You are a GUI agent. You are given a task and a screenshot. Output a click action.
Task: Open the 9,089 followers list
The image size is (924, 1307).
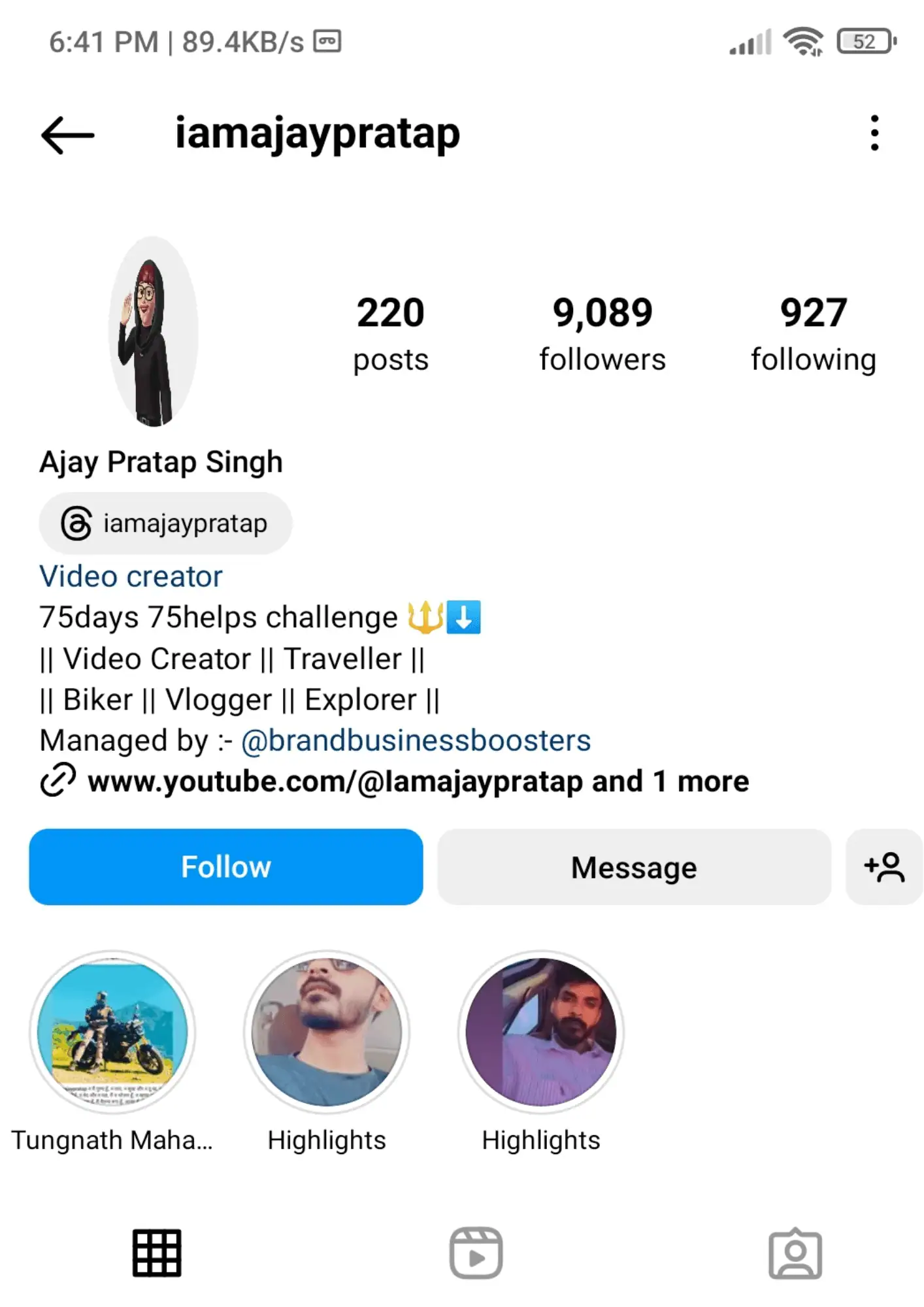[602, 333]
